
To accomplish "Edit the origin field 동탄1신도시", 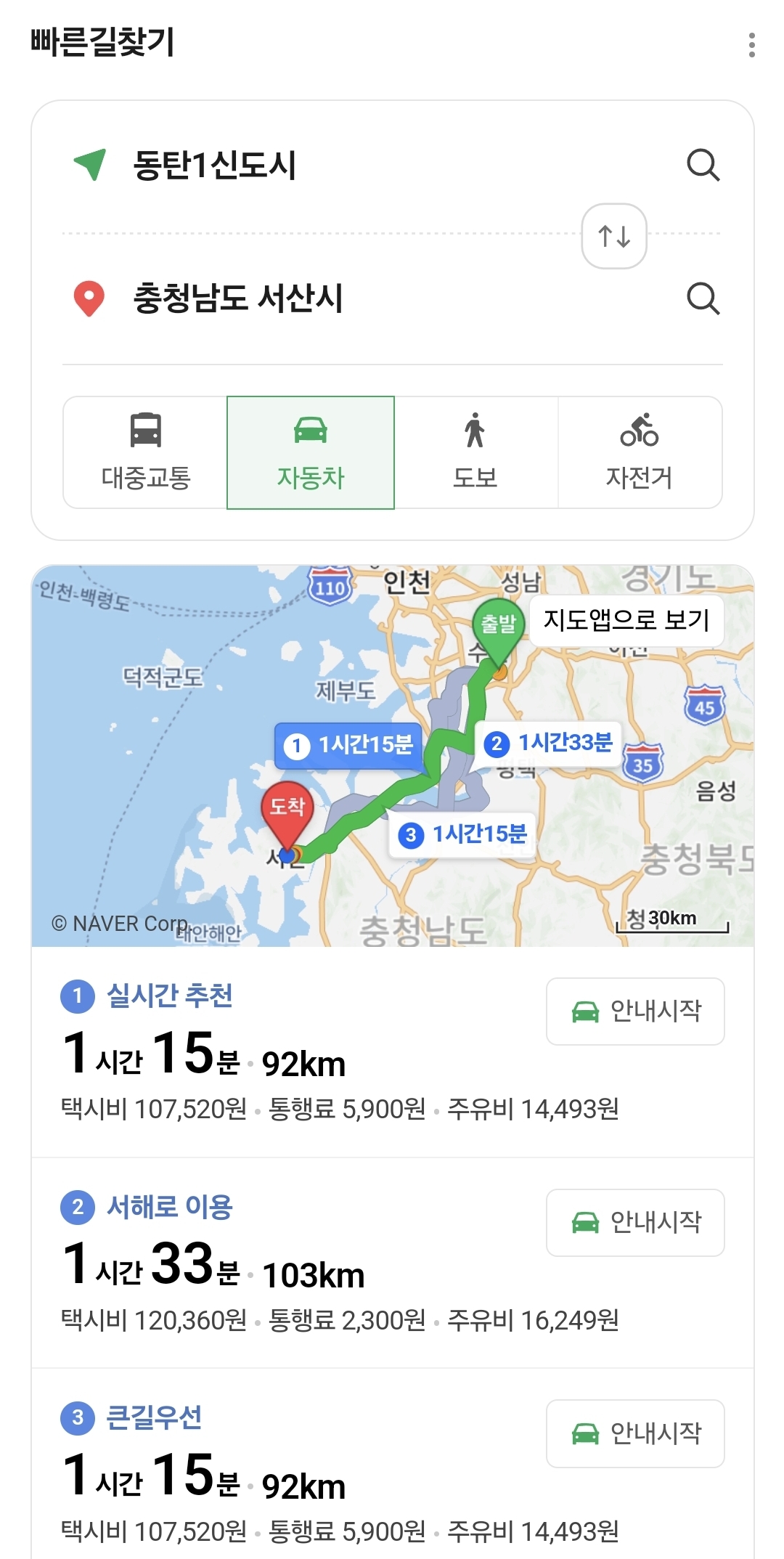I will (x=215, y=166).
